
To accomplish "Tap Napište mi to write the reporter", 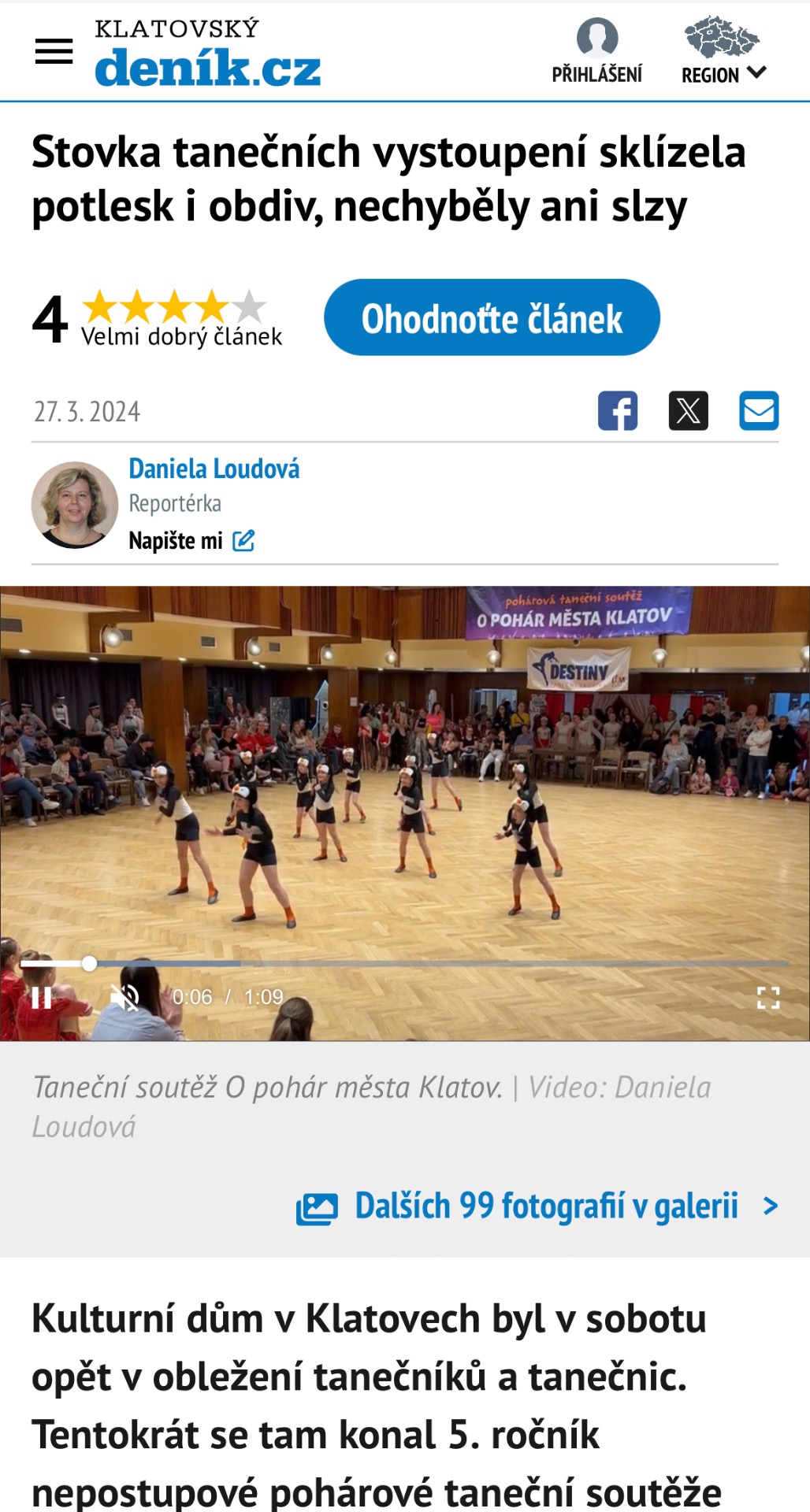I will (191, 541).
